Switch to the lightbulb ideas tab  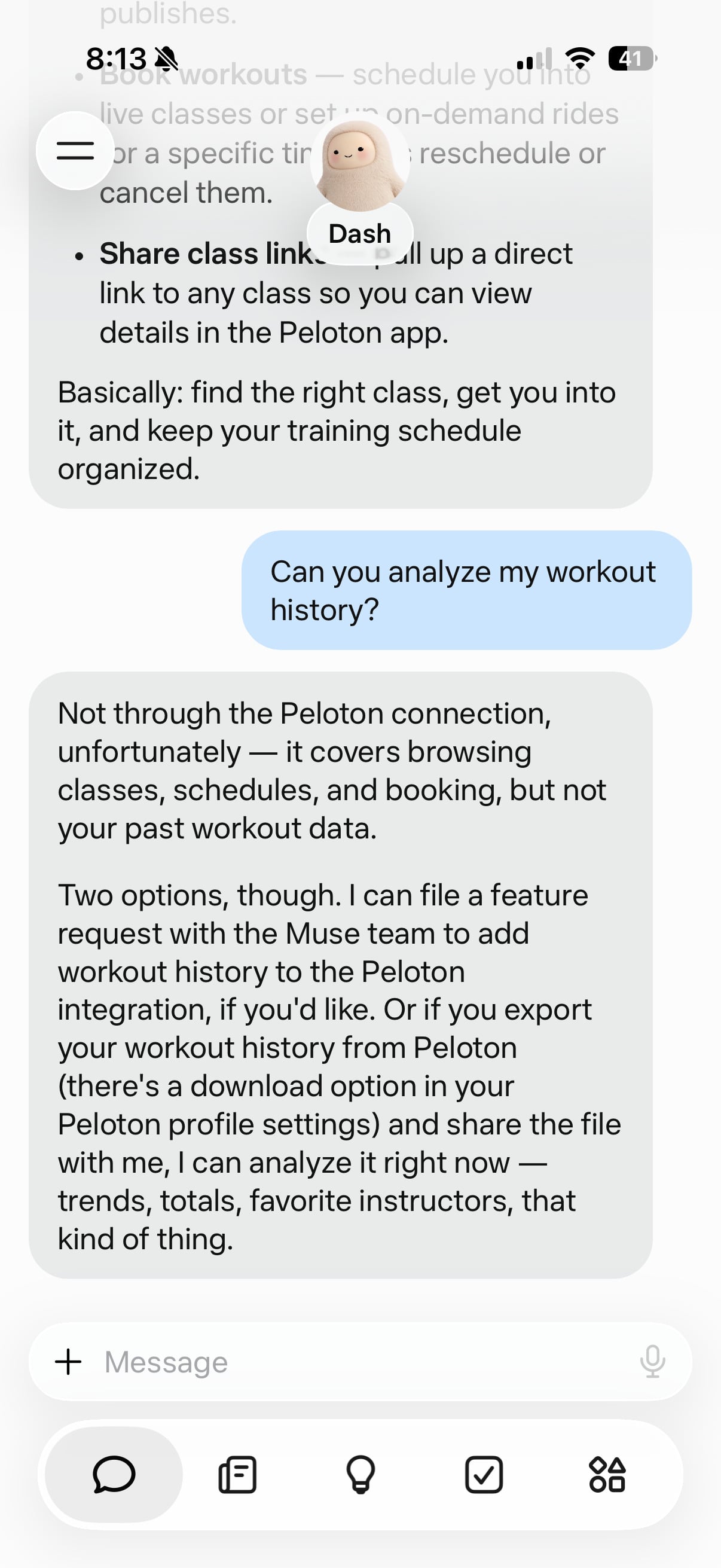pos(361,1474)
